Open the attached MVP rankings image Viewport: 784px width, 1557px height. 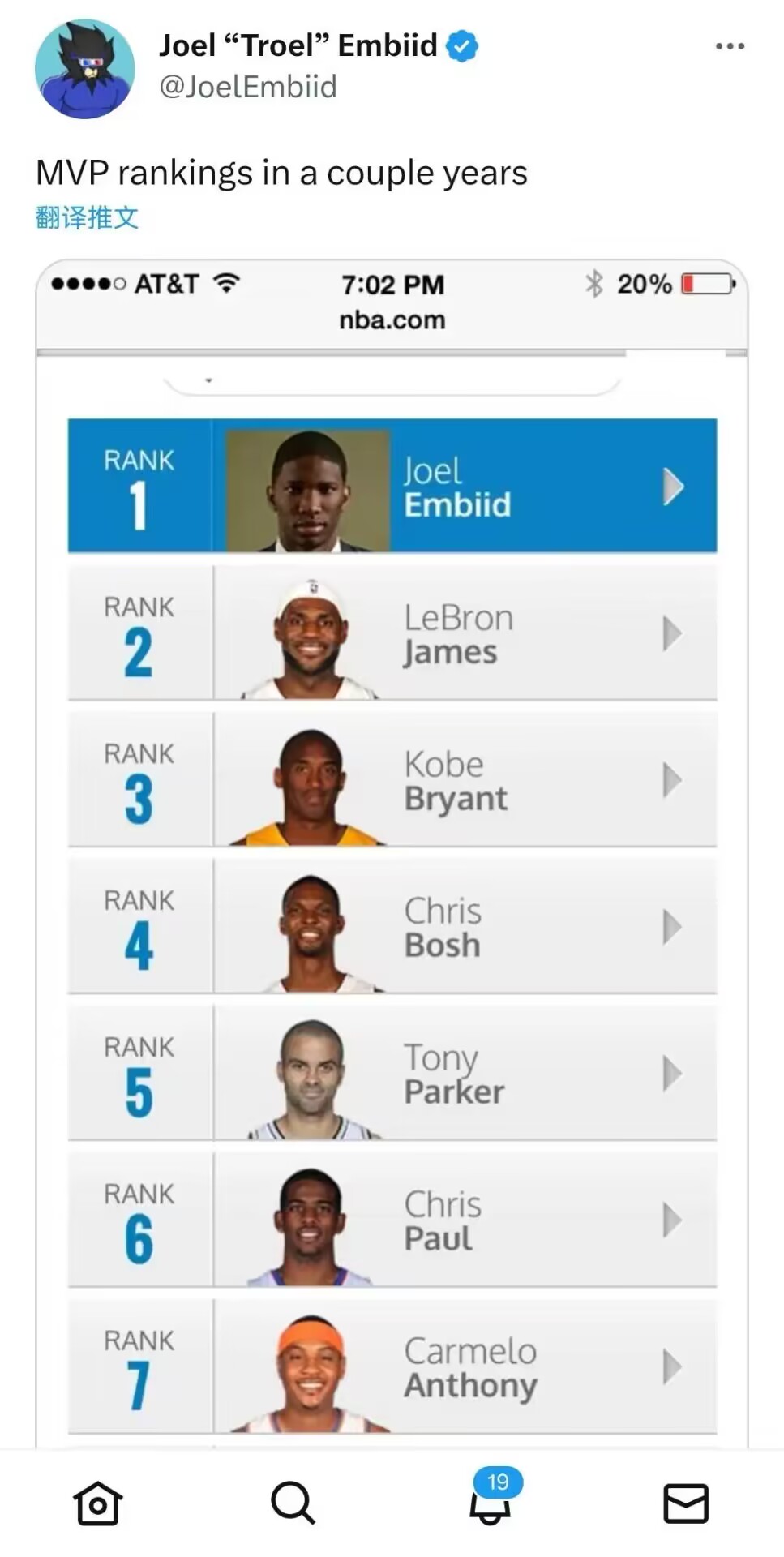tap(392, 851)
